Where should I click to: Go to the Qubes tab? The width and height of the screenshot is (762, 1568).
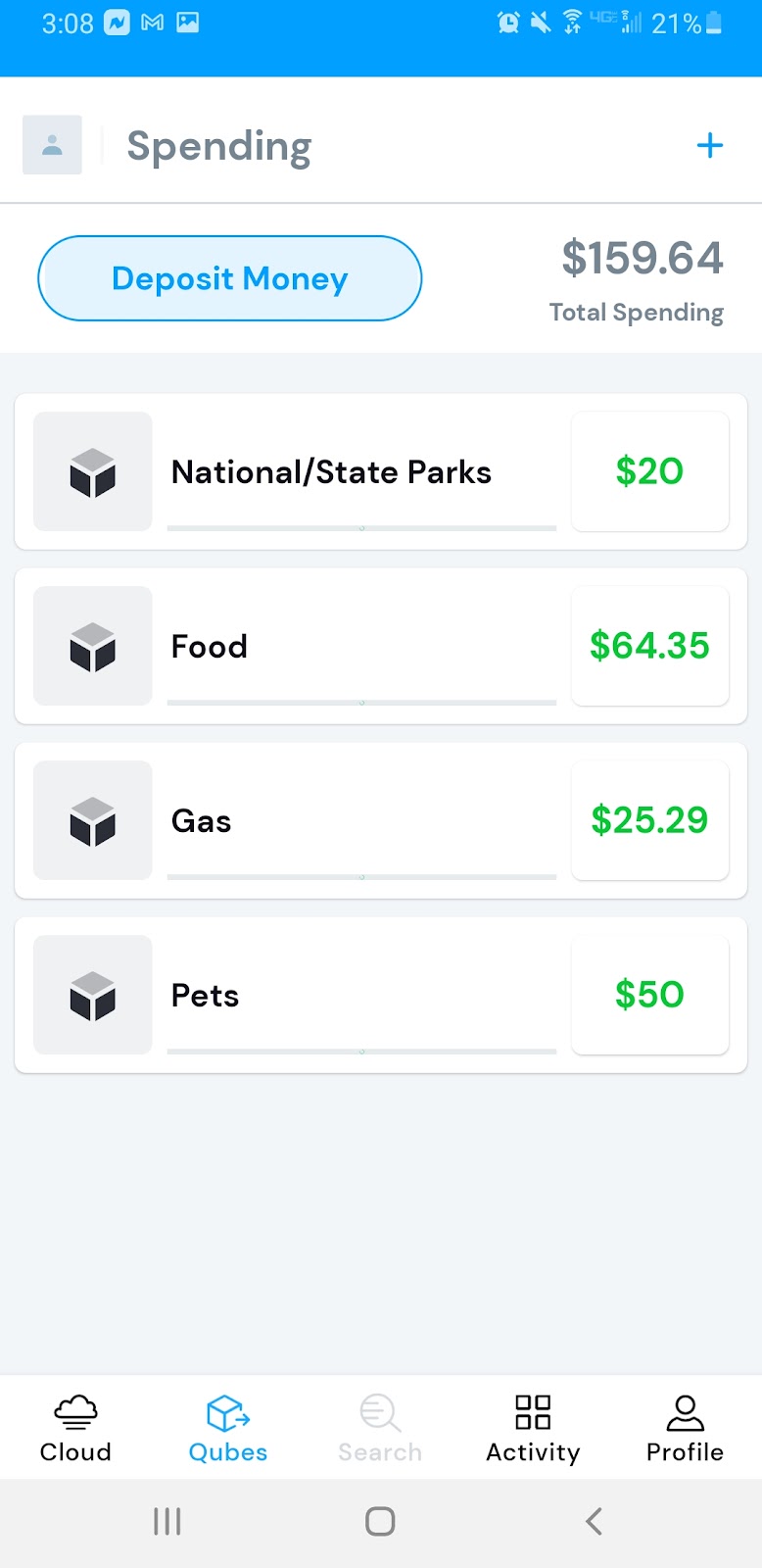click(228, 1429)
